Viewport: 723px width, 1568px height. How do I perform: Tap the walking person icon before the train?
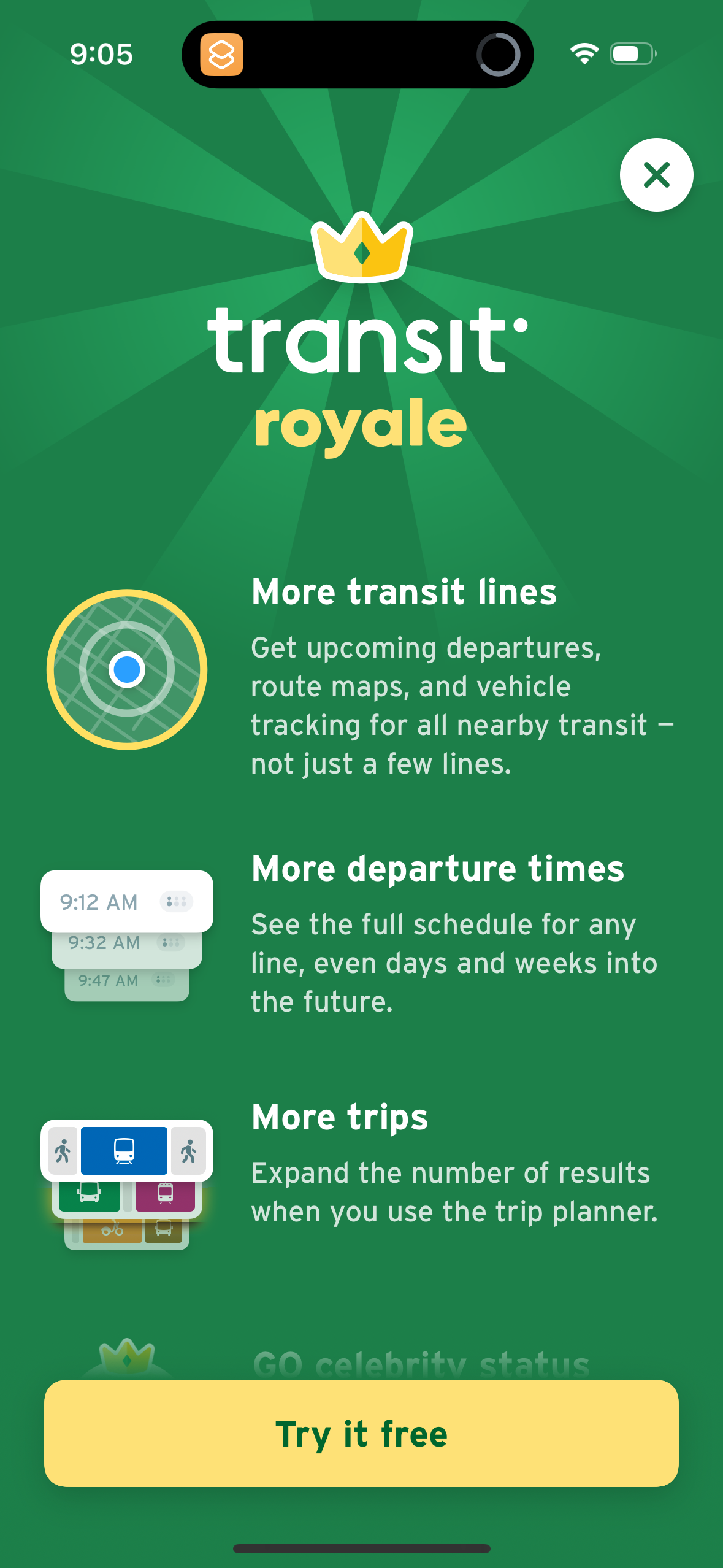click(x=63, y=1150)
